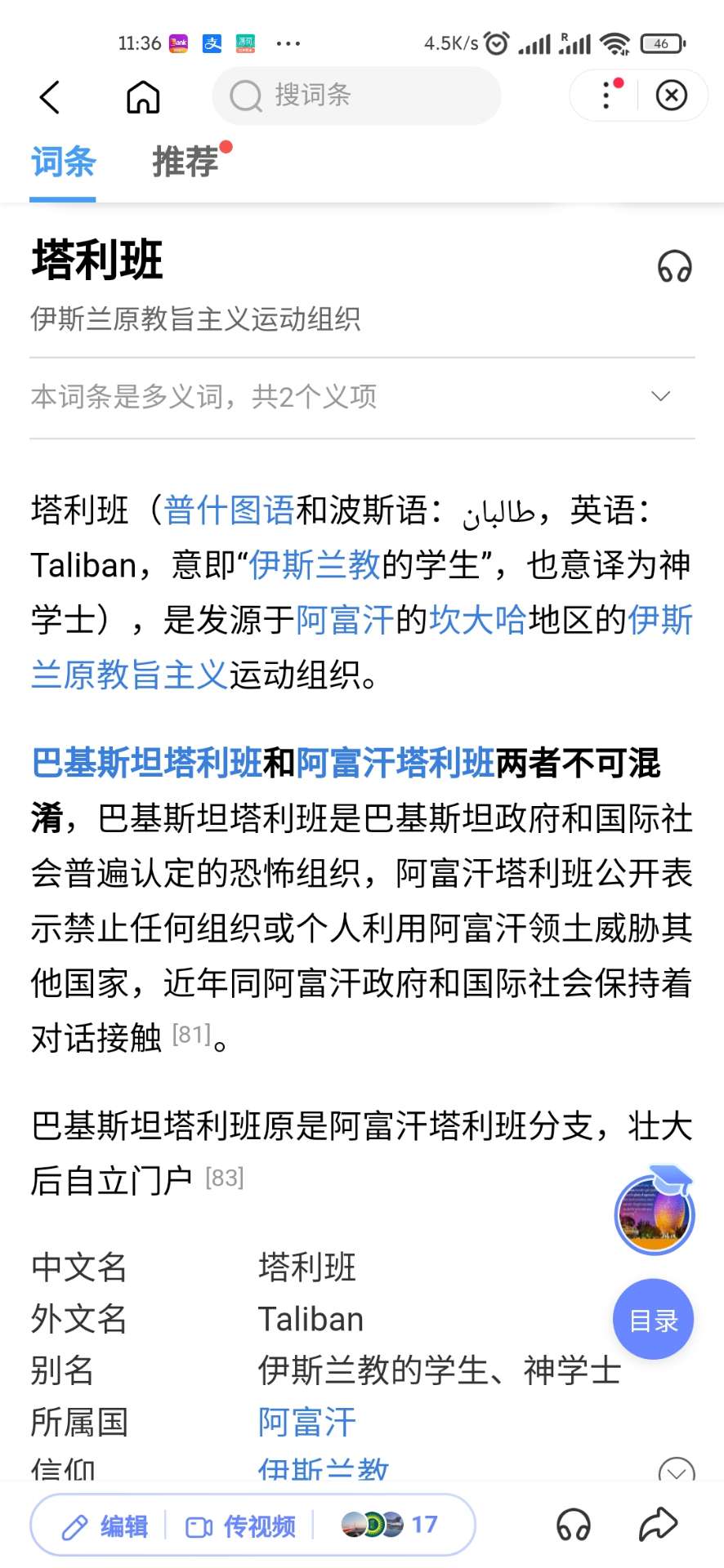Expand the info table with the down chevron

(x=676, y=1469)
